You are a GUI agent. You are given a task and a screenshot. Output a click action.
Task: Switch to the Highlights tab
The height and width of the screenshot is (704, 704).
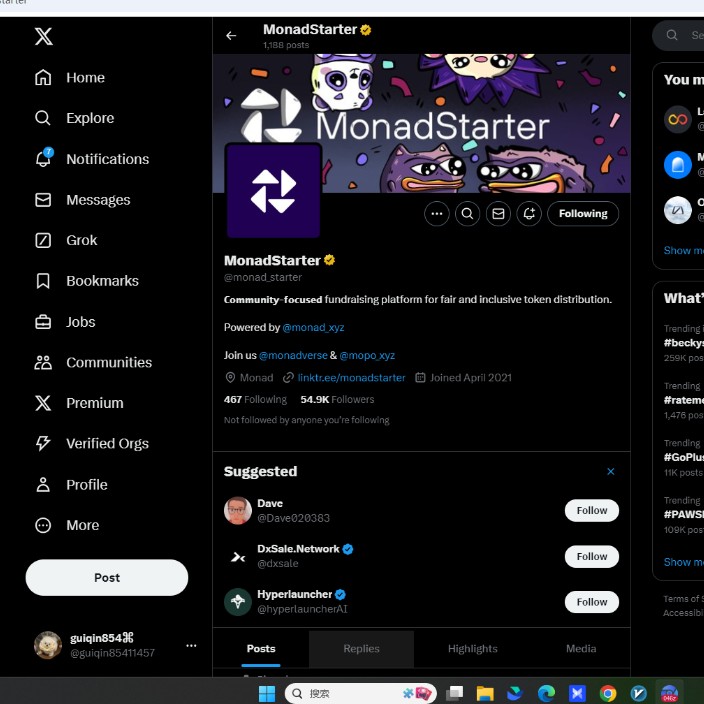point(472,648)
